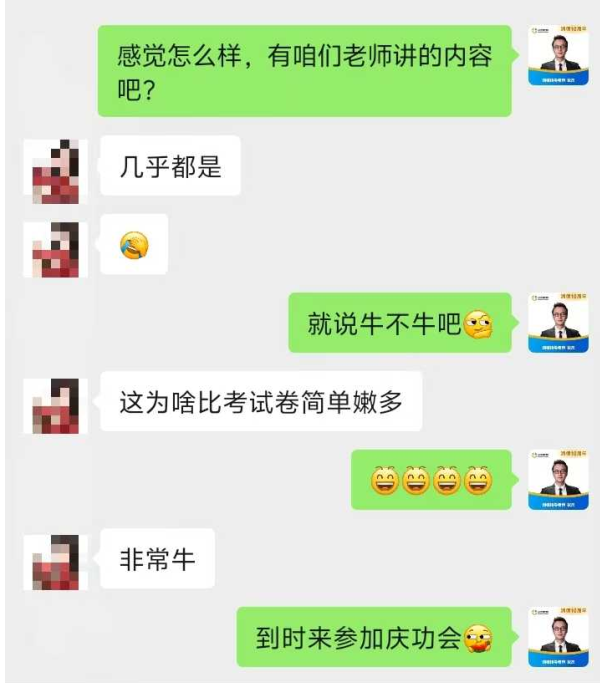The image size is (600, 683).
Task: Open sender's avatar beside the 感觉怎么样 message
Action: 558,55
